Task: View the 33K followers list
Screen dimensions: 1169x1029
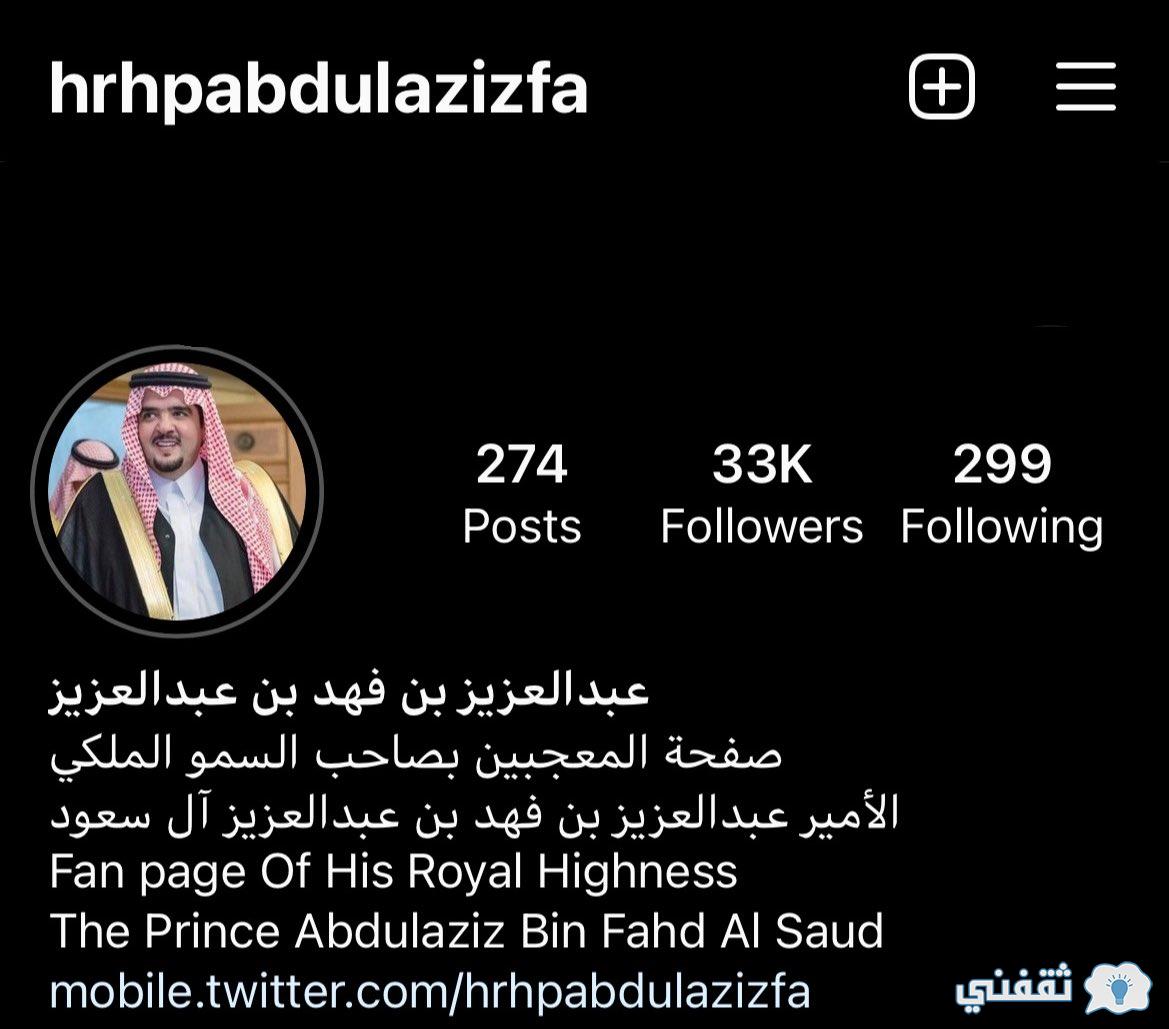Action: click(x=761, y=494)
